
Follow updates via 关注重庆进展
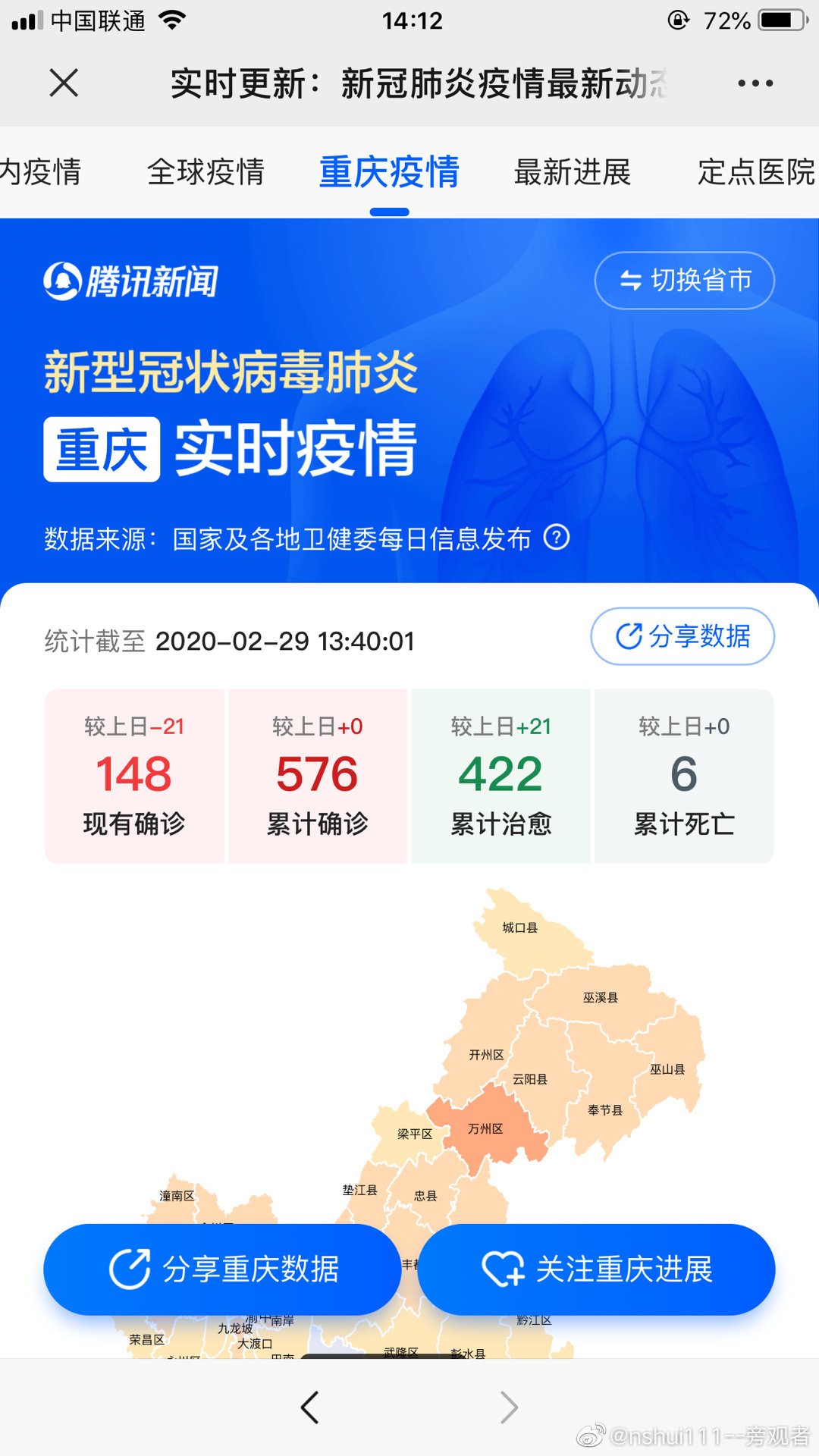(x=596, y=1269)
